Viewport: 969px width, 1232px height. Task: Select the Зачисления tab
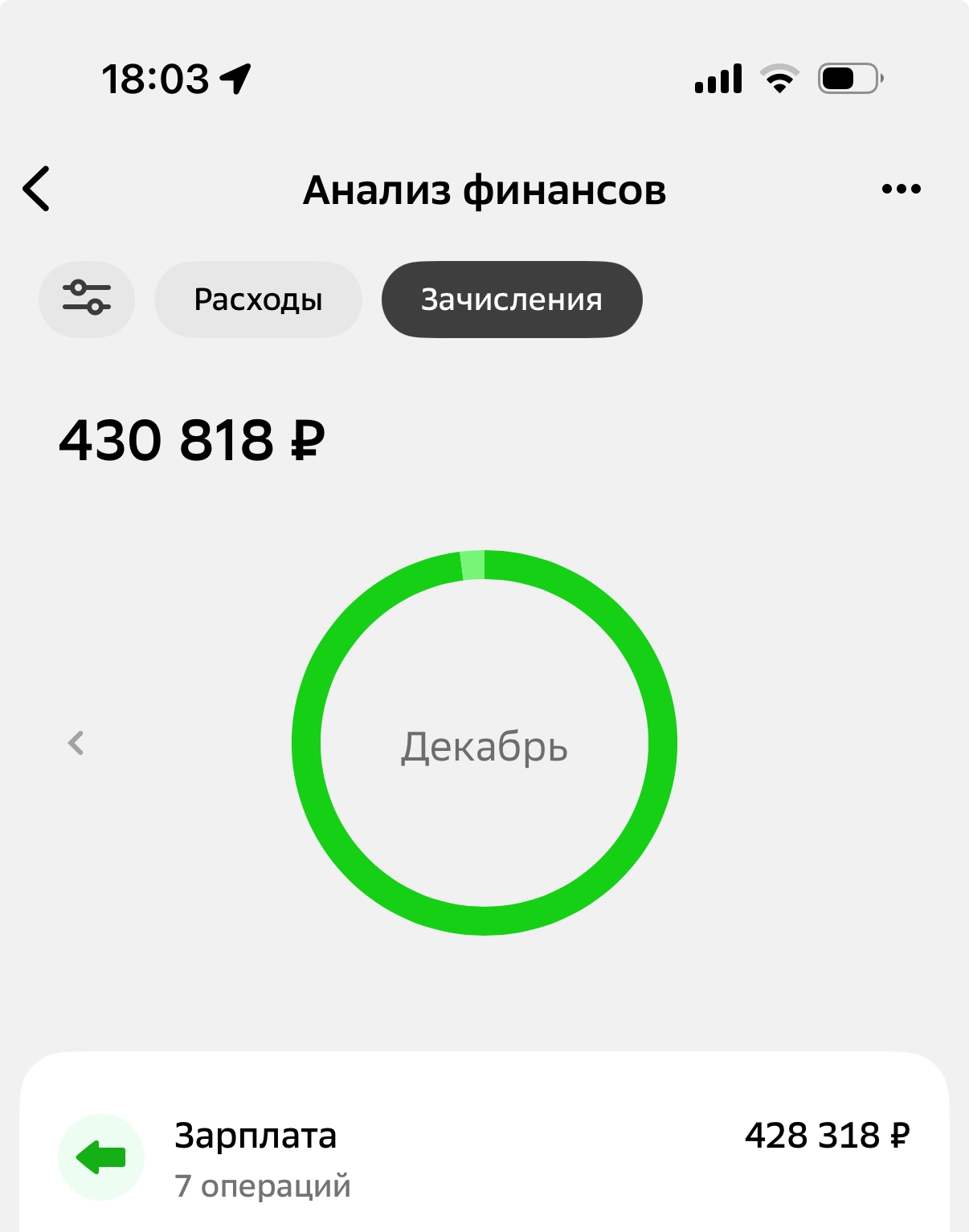512,300
